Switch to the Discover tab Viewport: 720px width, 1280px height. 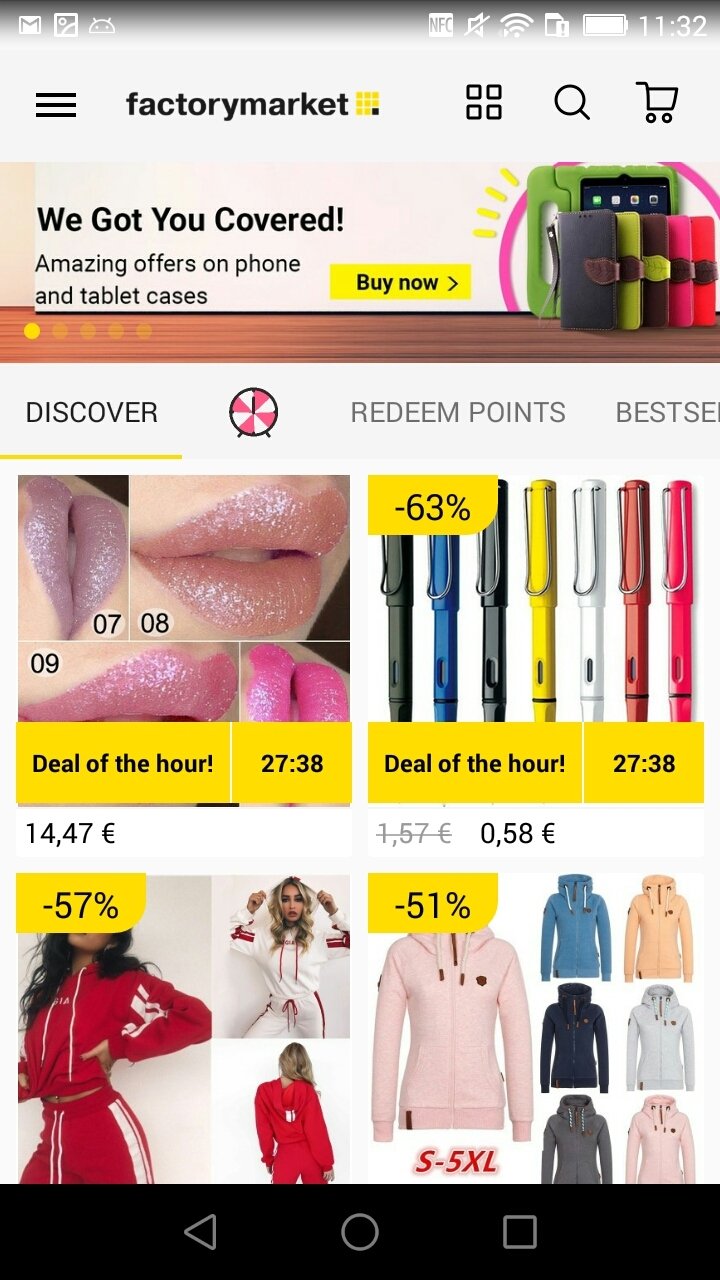pos(91,412)
